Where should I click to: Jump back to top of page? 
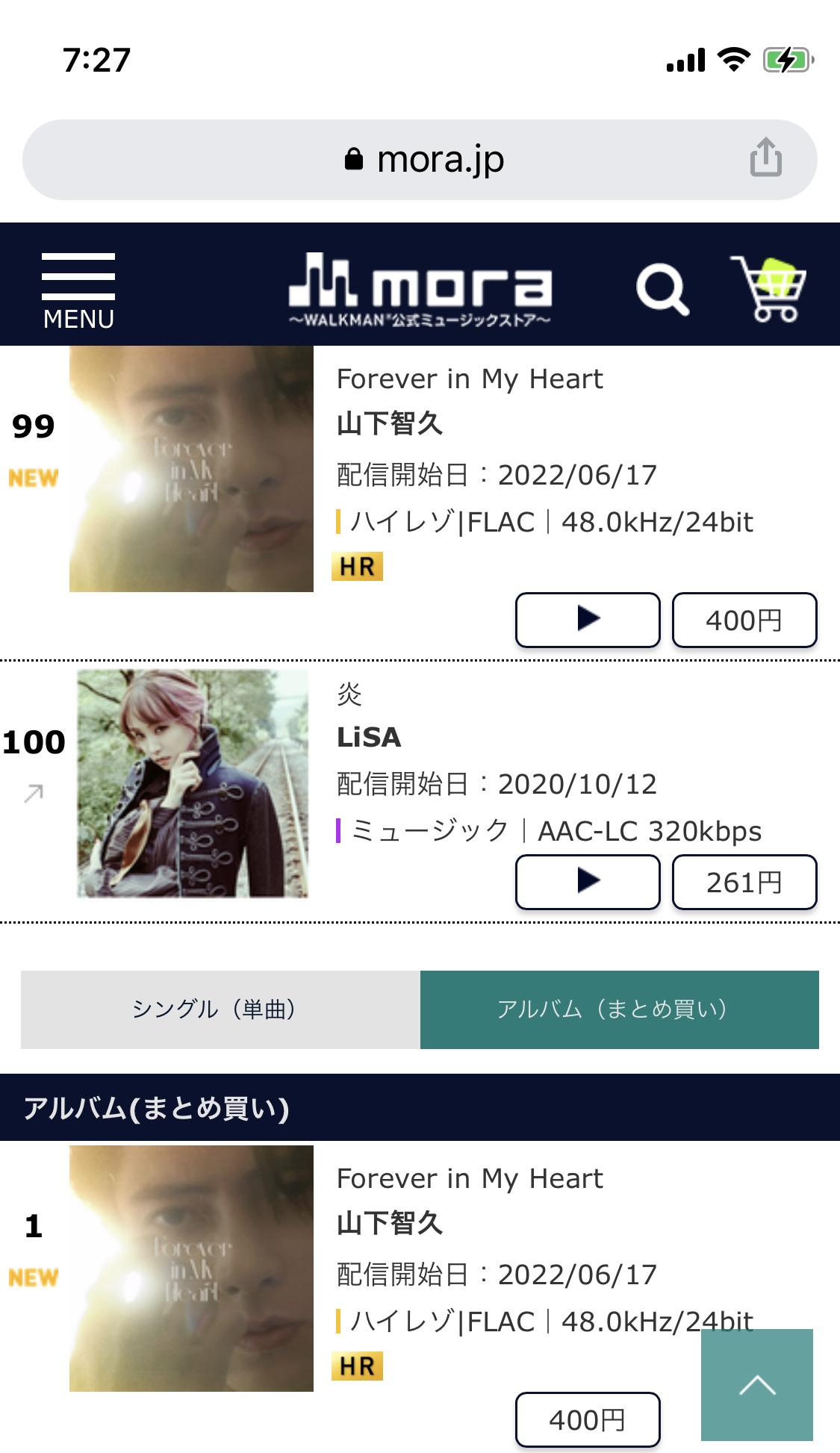pyautogui.click(x=757, y=1385)
